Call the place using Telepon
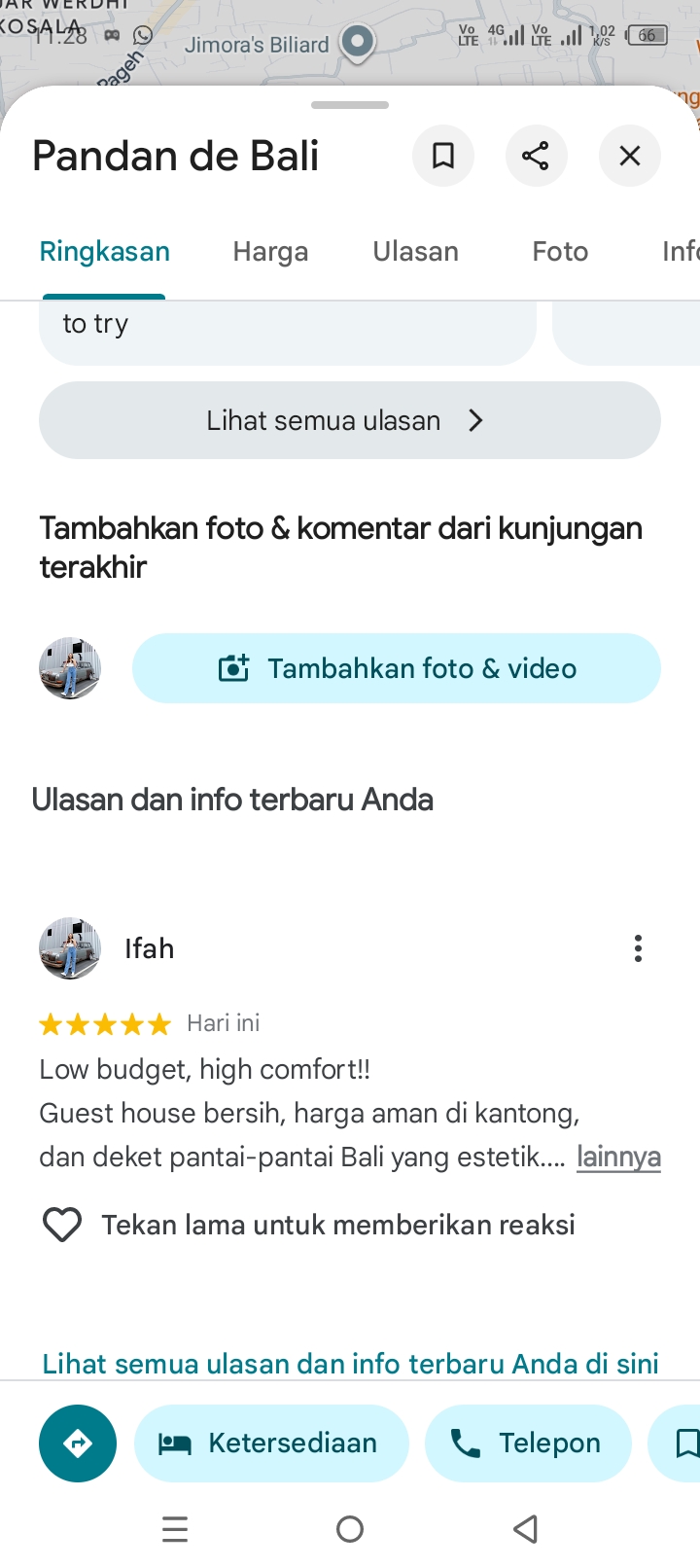700x1568 pixels. click(528, 1443)
